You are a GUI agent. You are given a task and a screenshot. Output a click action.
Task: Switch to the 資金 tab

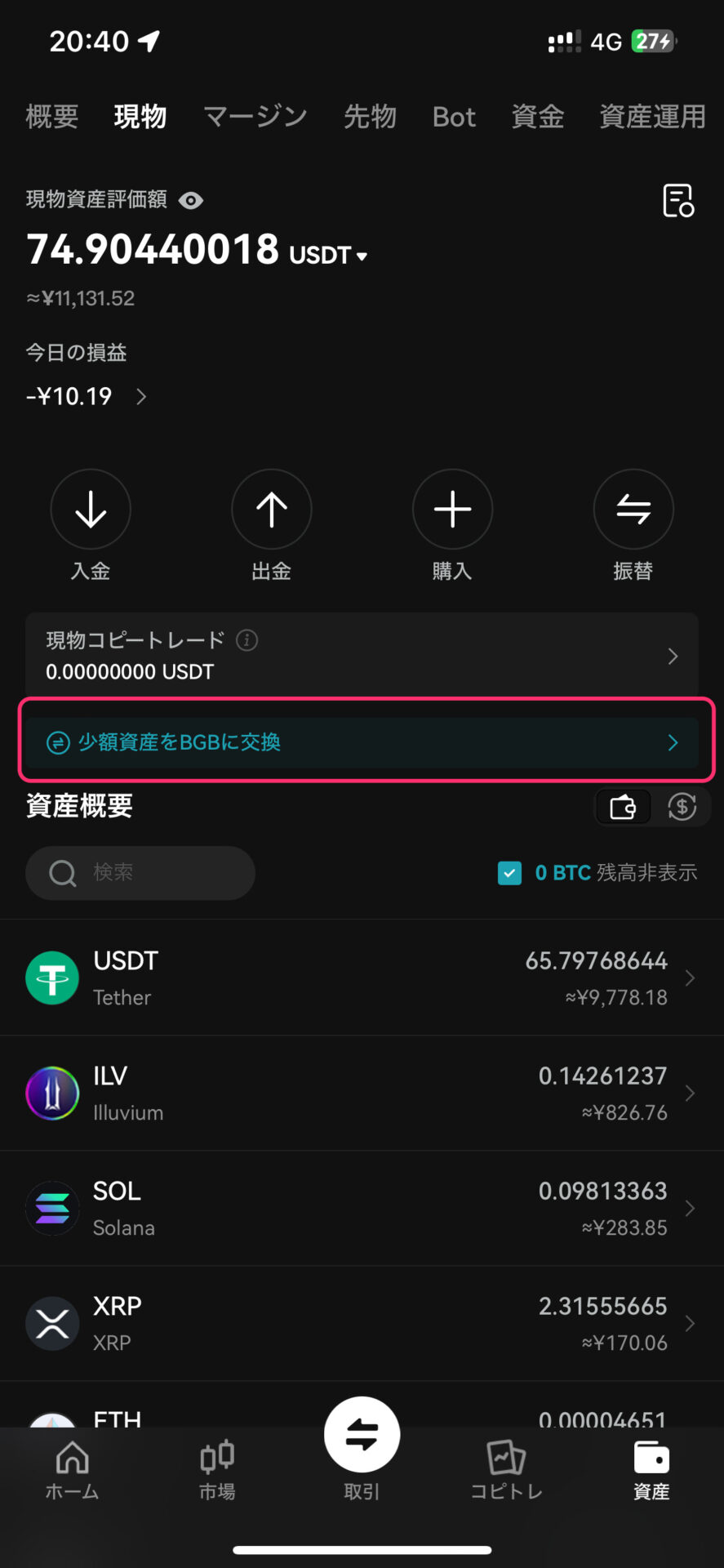[x=537, y=117]
